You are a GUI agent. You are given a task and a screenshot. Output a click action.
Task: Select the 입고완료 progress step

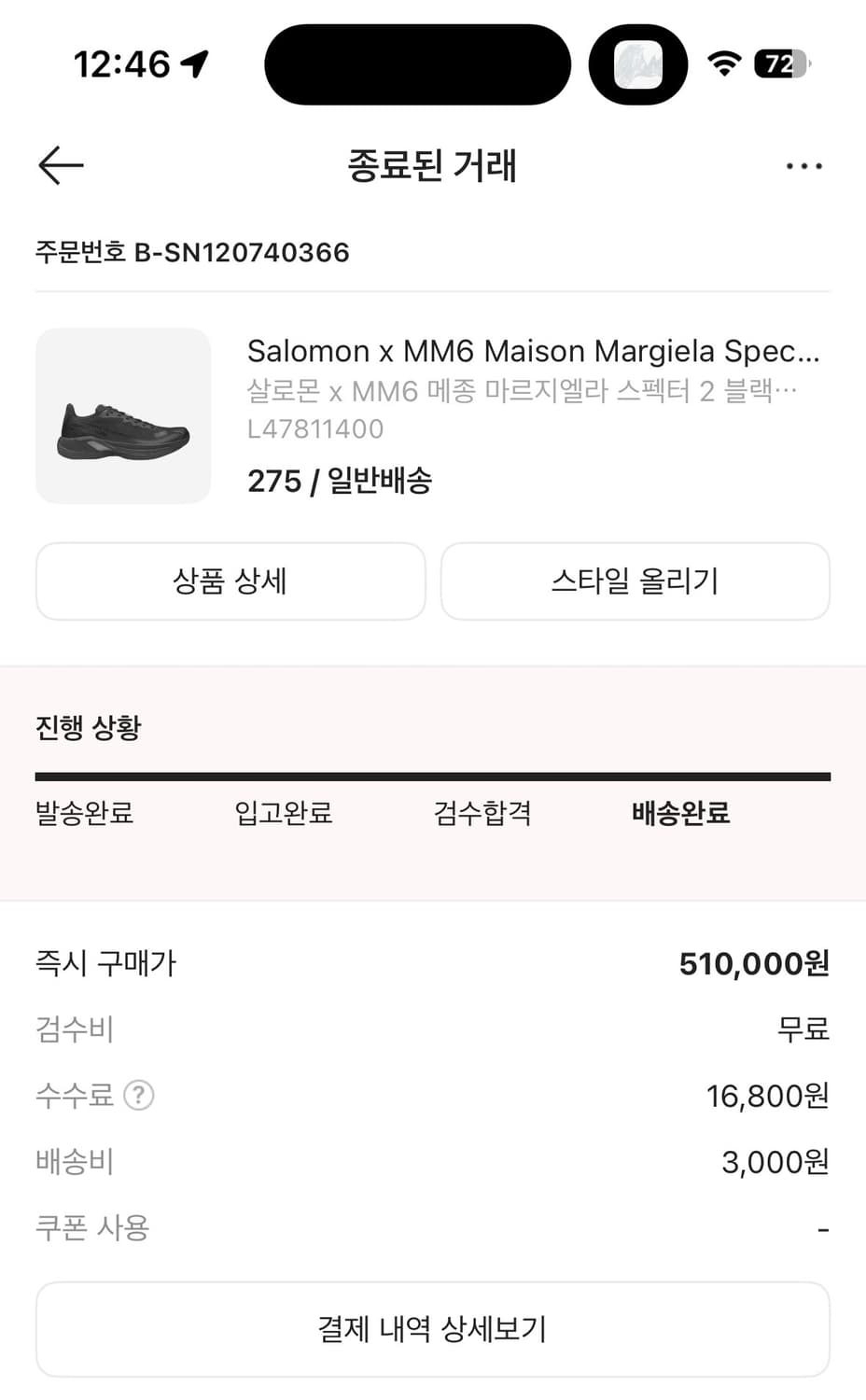point(283,813)
